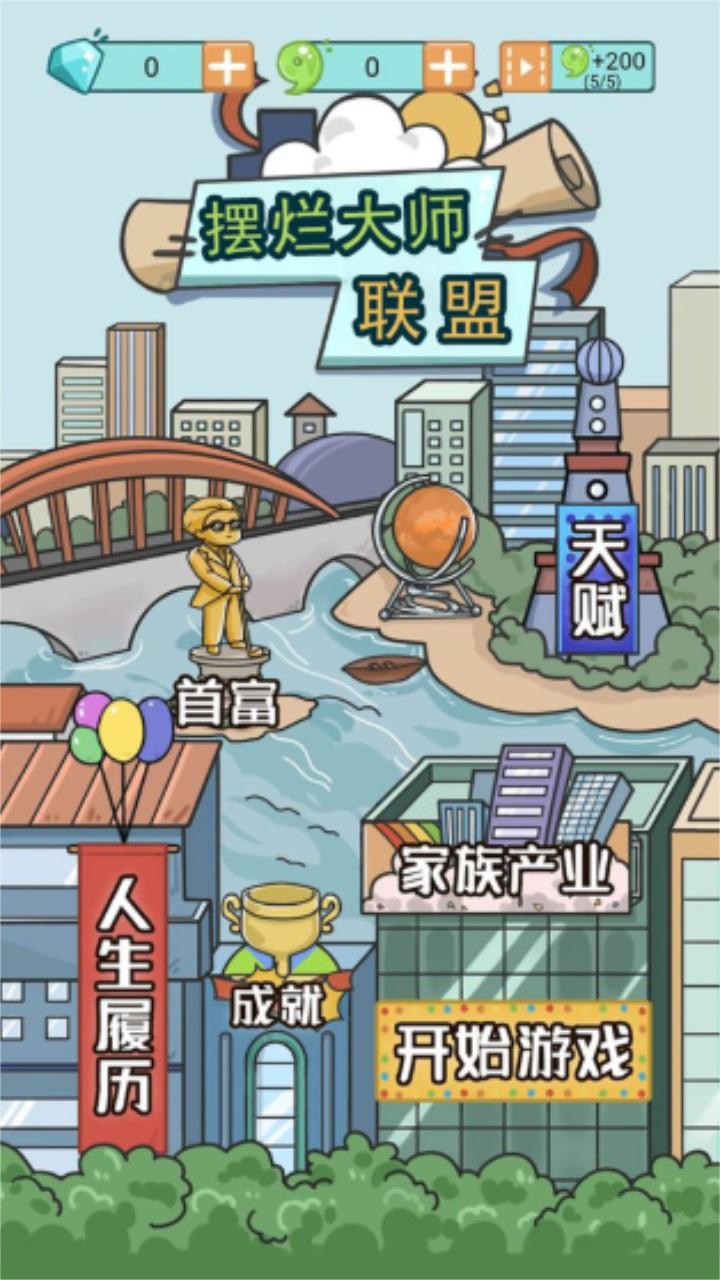
Task: Open the 人生履历 life resume banner
Action: point(123,996)
